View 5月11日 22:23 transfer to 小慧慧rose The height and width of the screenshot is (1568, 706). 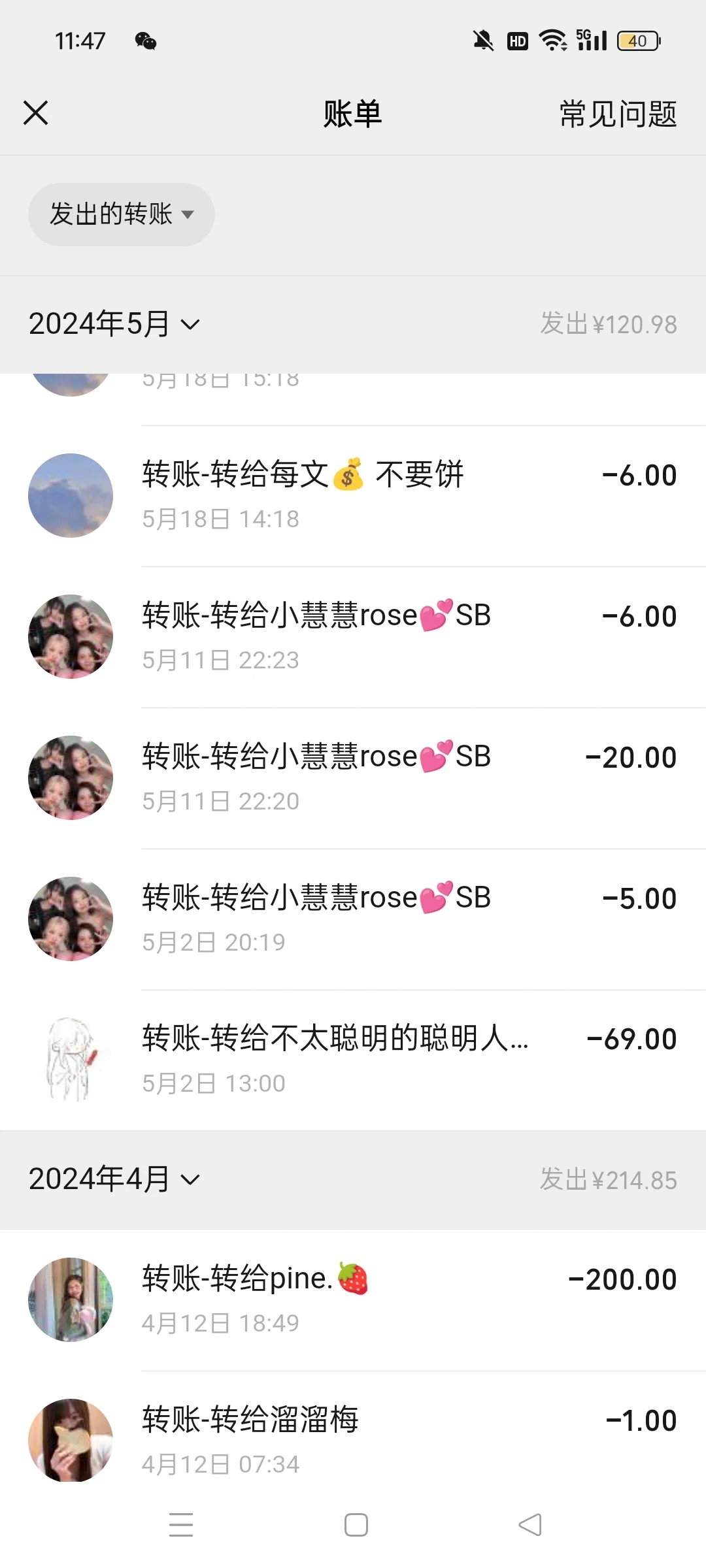353,636
